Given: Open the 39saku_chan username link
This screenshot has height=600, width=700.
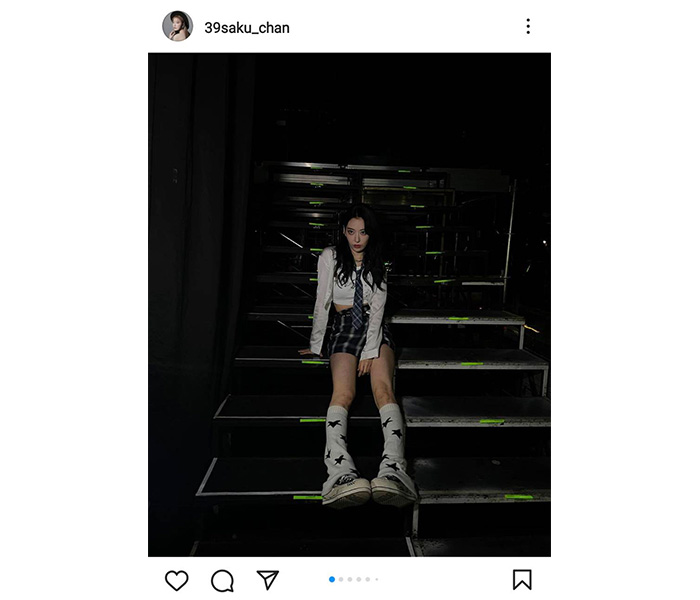Looking at the screenshot, I should 247,28.
